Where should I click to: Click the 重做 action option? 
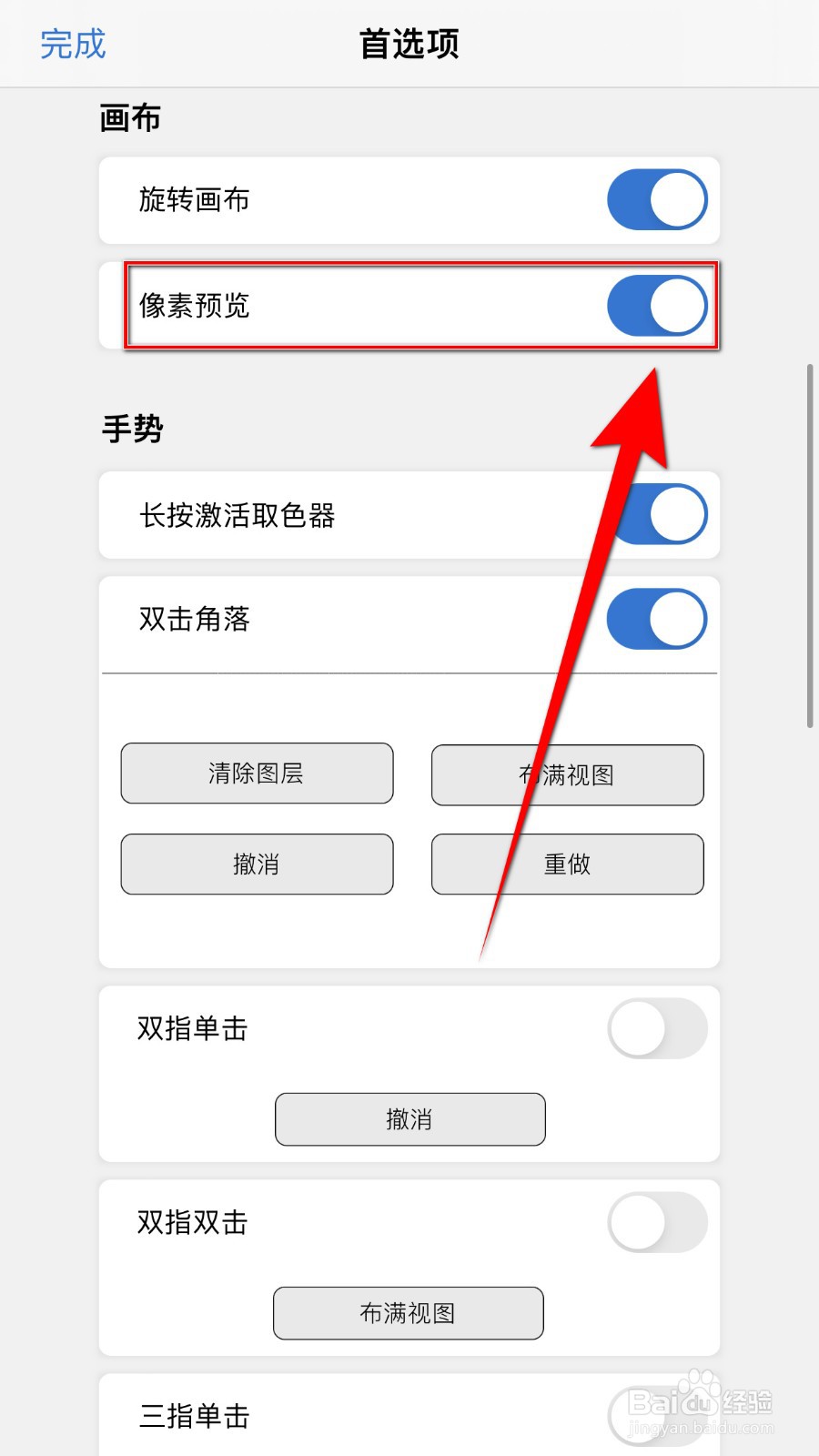pyautogui.click(x=566, y=864)
